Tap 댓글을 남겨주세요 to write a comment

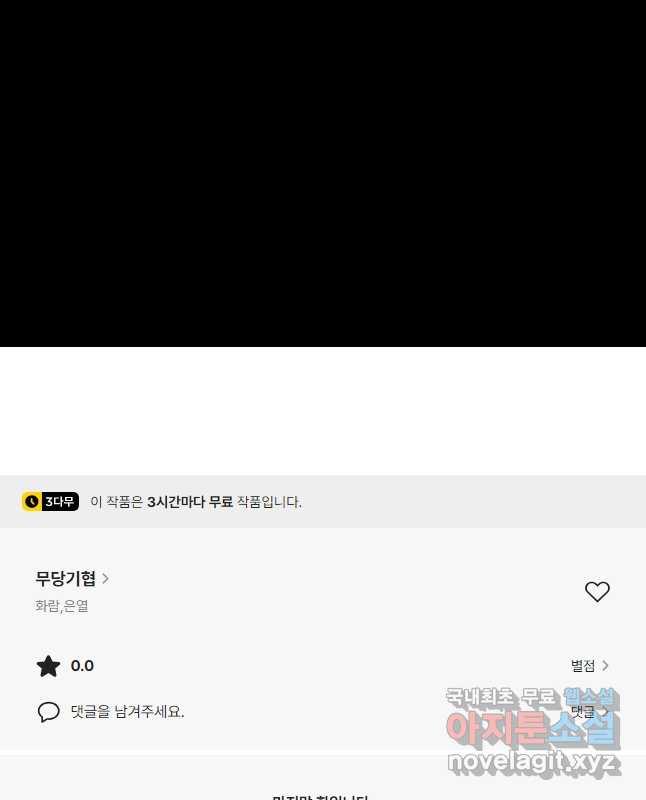click(127, 712)
